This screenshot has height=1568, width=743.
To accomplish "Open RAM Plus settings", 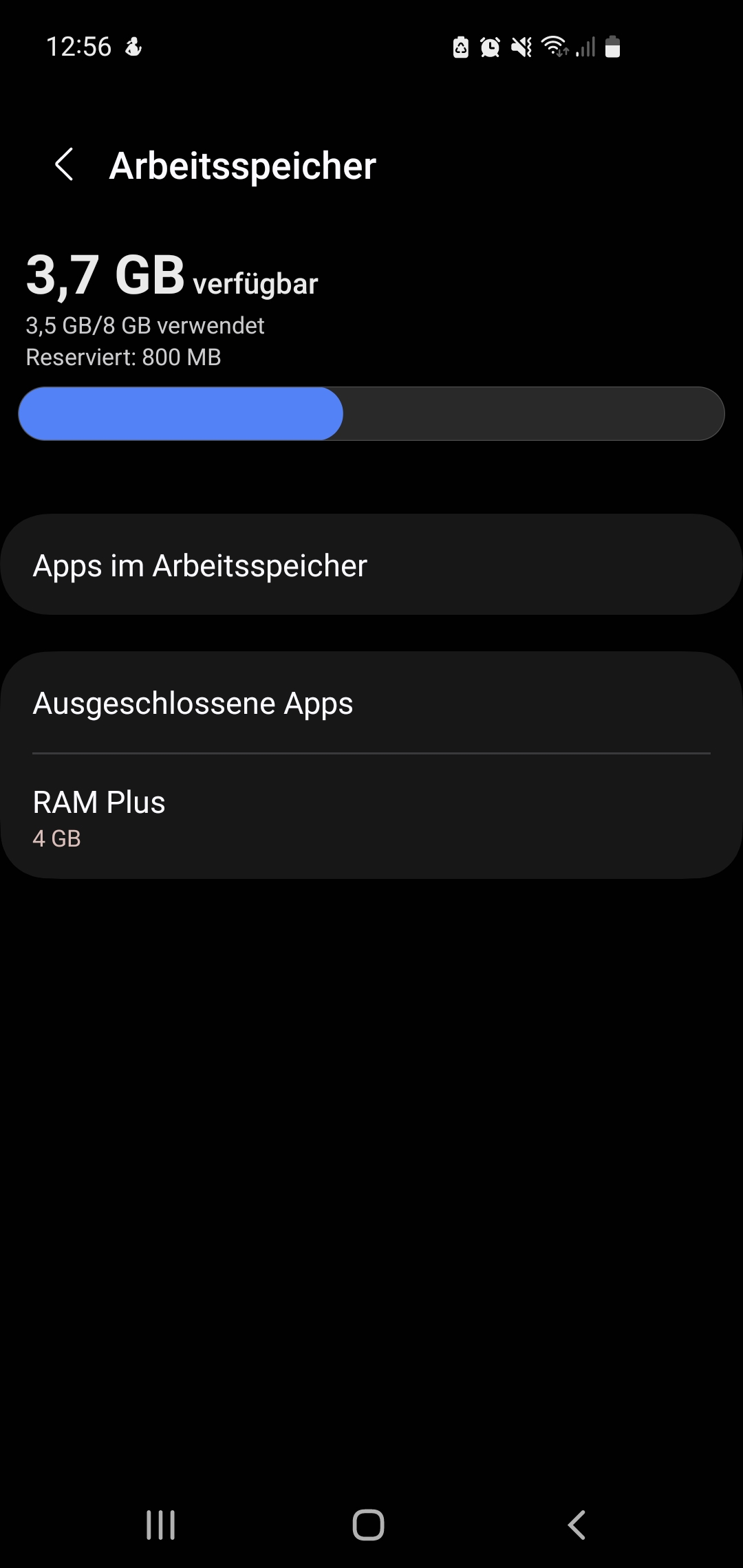I will tap(371, 817).
